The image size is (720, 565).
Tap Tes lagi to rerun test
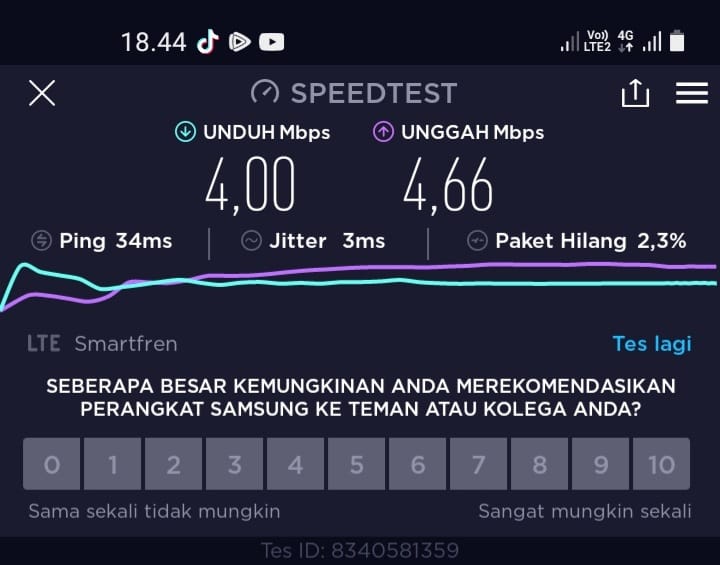click(x=652, y=343)
